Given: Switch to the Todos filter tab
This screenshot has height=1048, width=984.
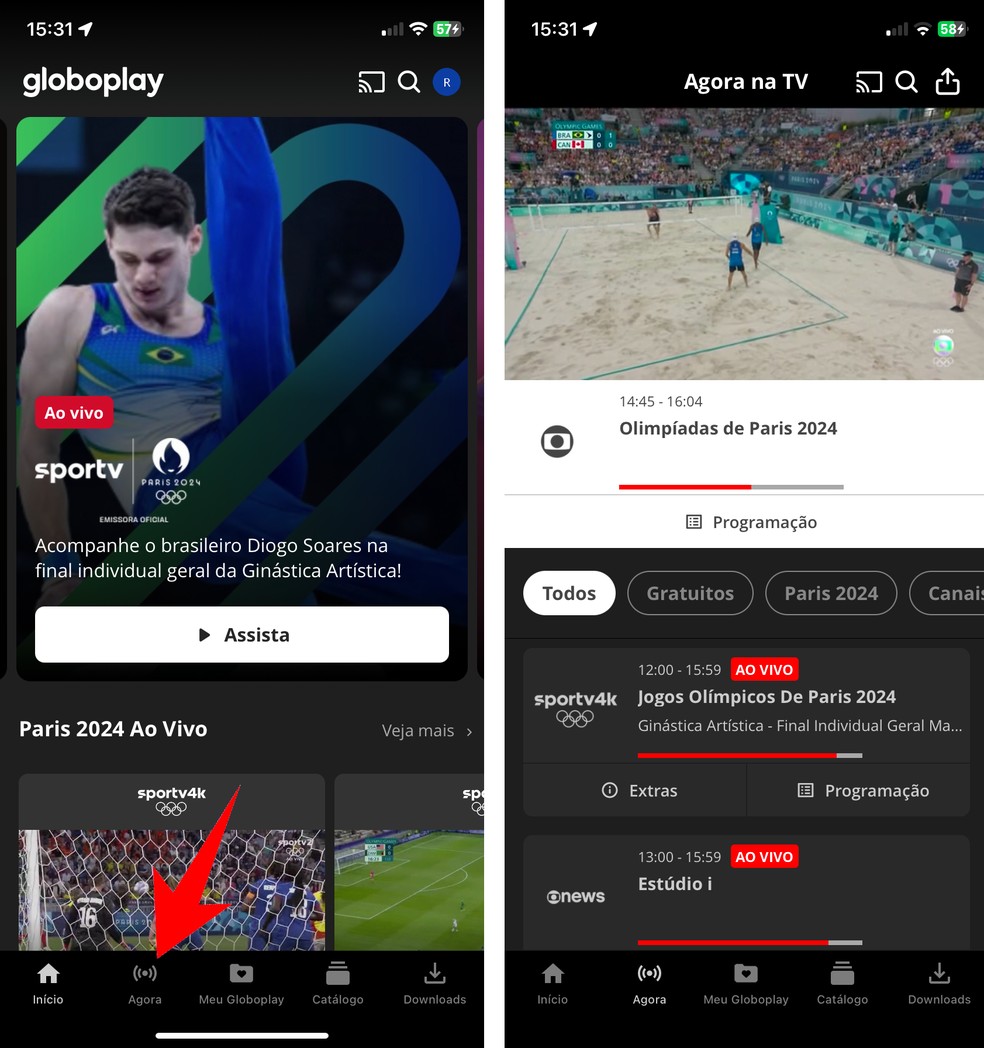Looking at the screenshot, I should 568,593.
